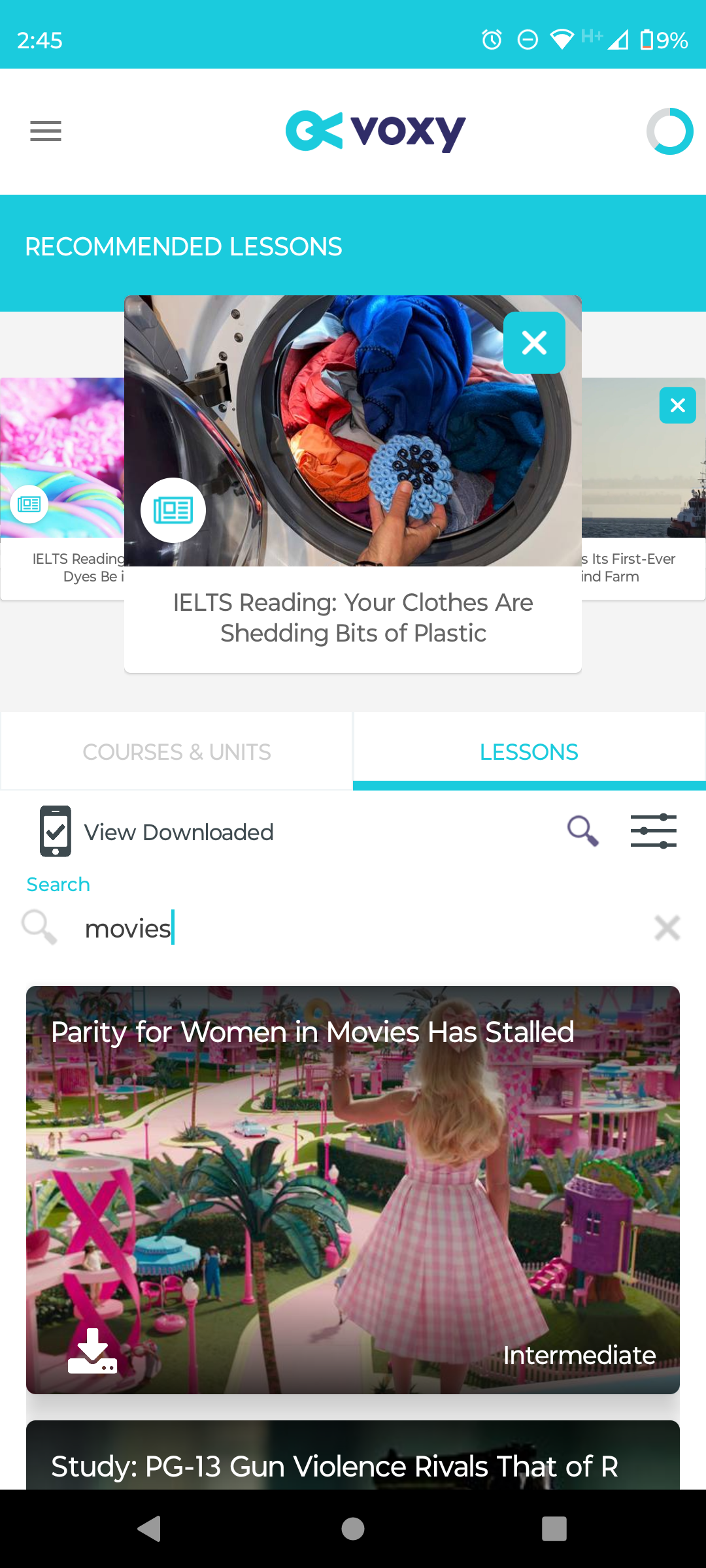Select the Lessons tab
The height and width of the screenshot is (1568, 706).
[x=529, y=752]
